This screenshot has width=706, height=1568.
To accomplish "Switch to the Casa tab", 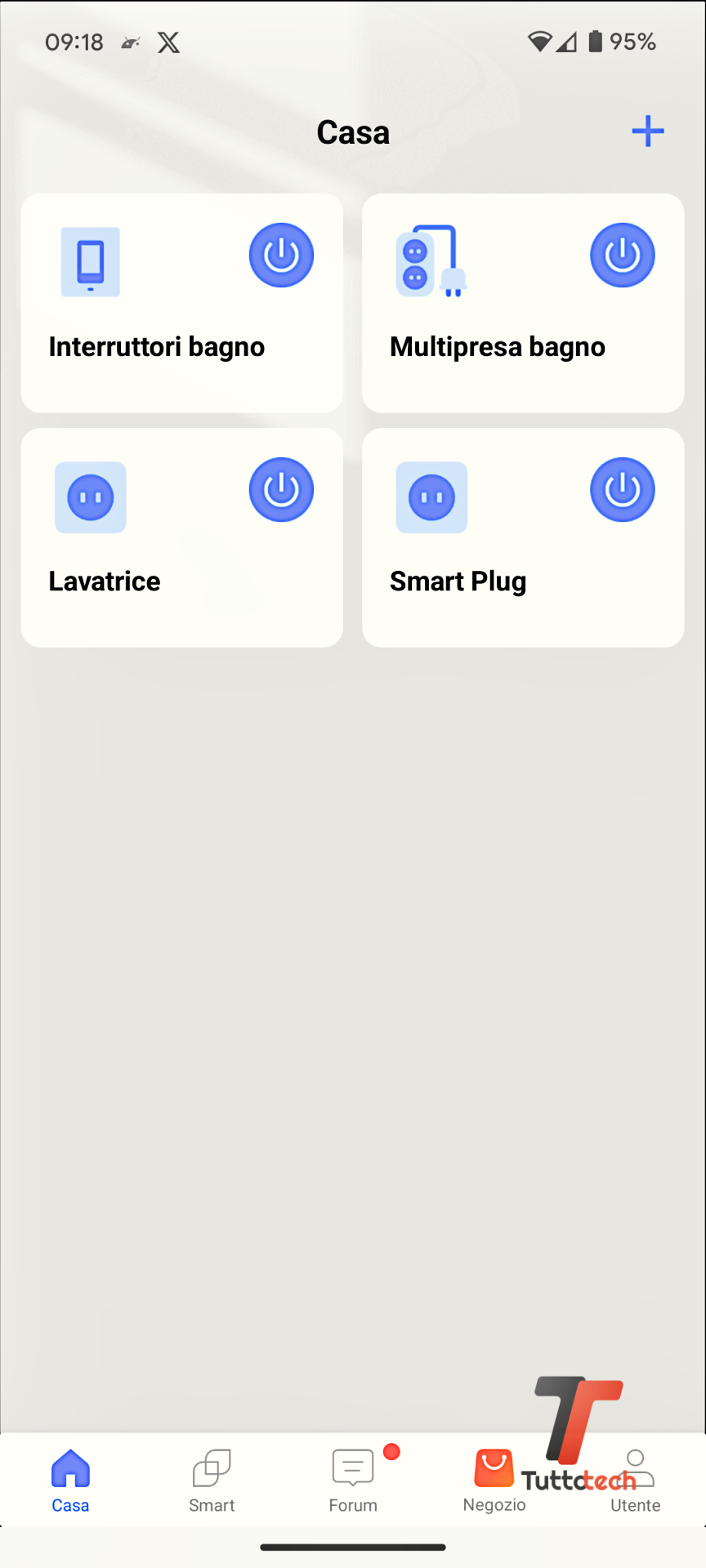I will coord(70,1480).
